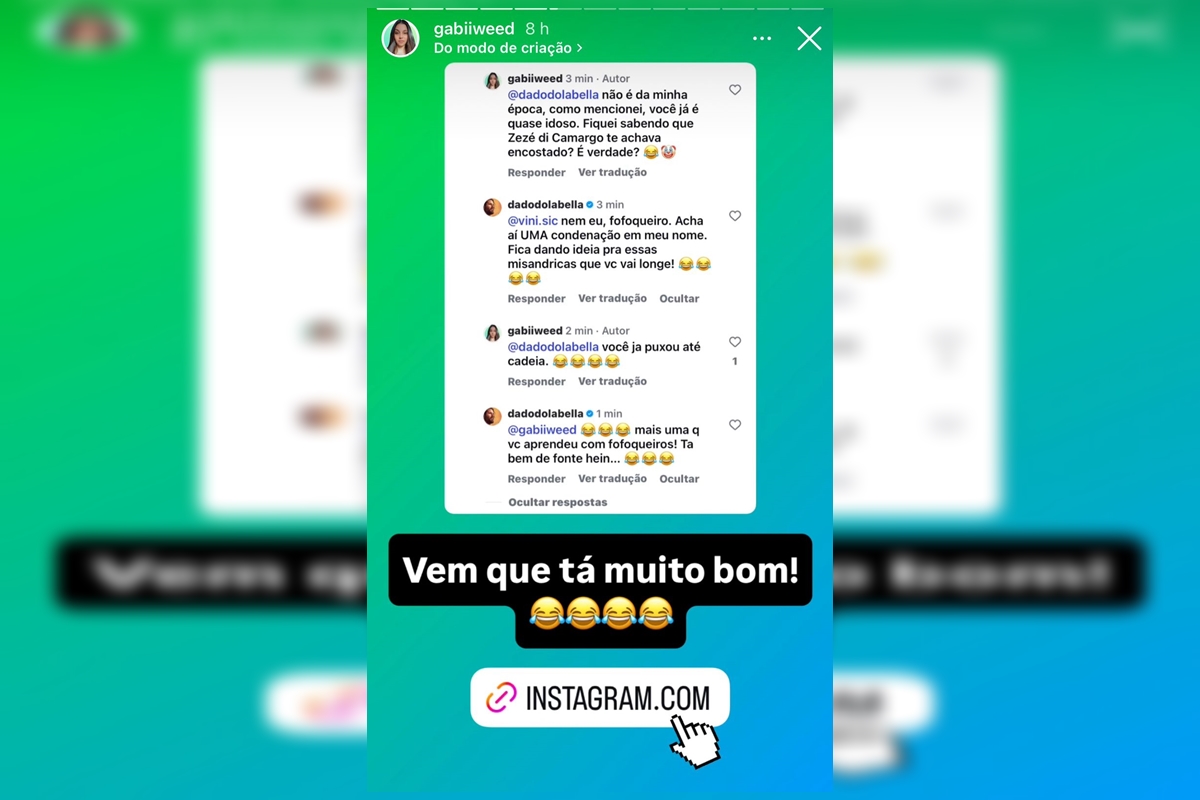Screen dimensions: 1200x800
Task: Open the 'Do modo de criação' link
Action: 508,48
